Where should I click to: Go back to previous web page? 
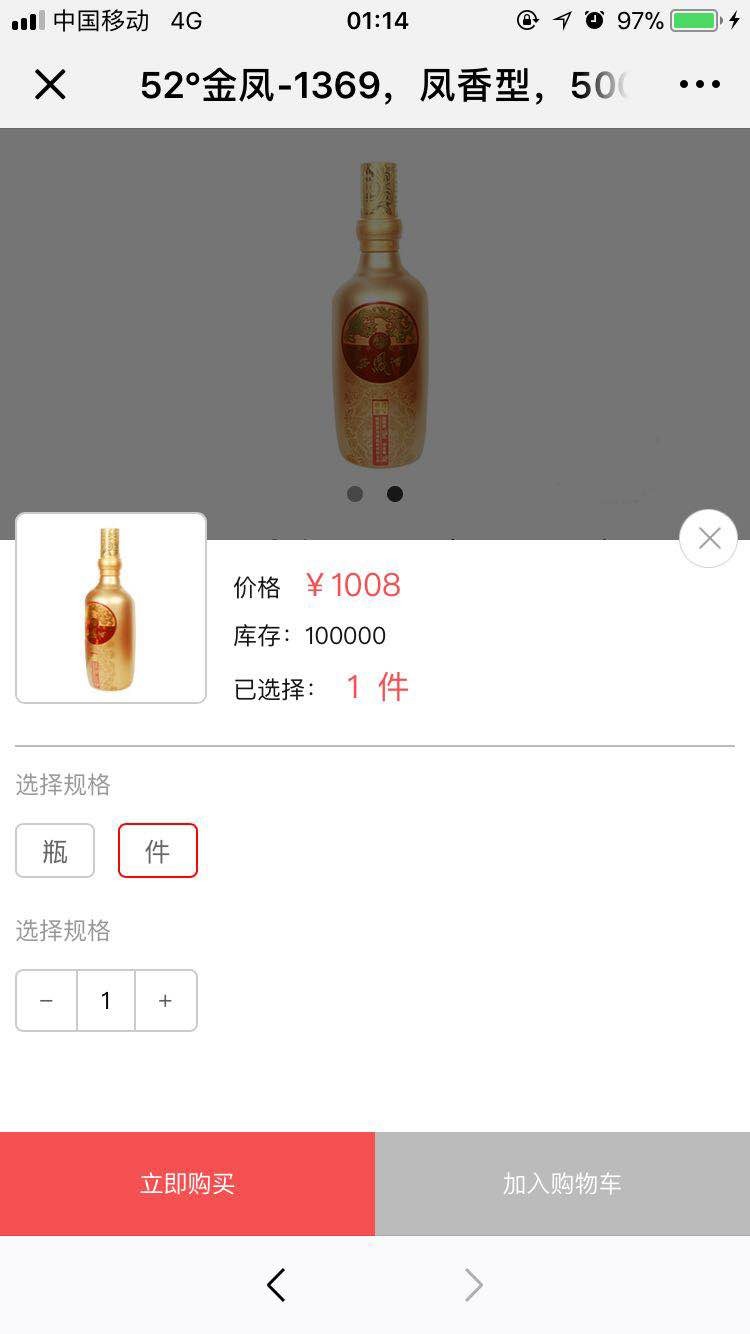tap(277, 1285)
